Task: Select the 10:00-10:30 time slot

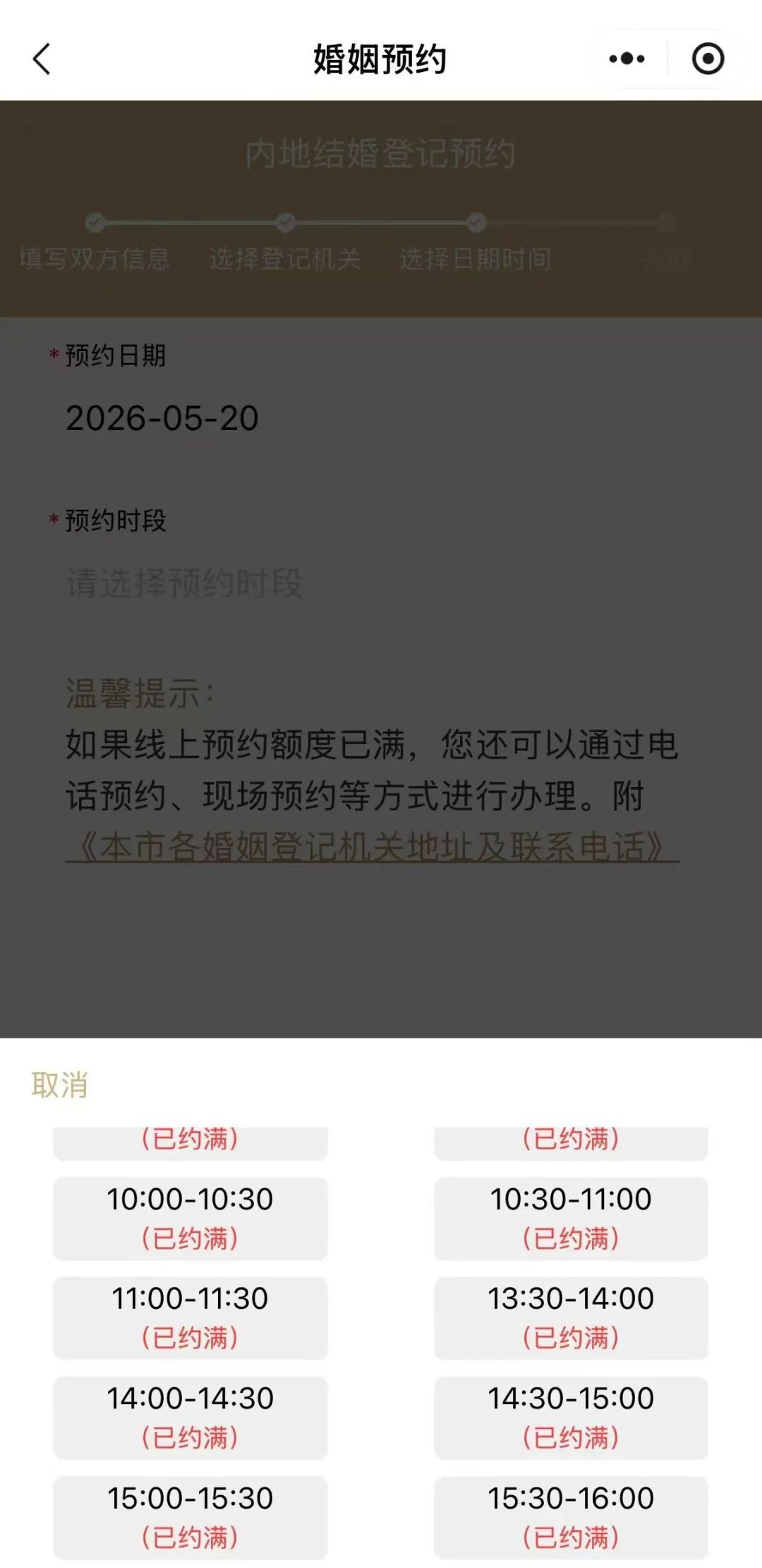Action: click(x=190, y=1218)
